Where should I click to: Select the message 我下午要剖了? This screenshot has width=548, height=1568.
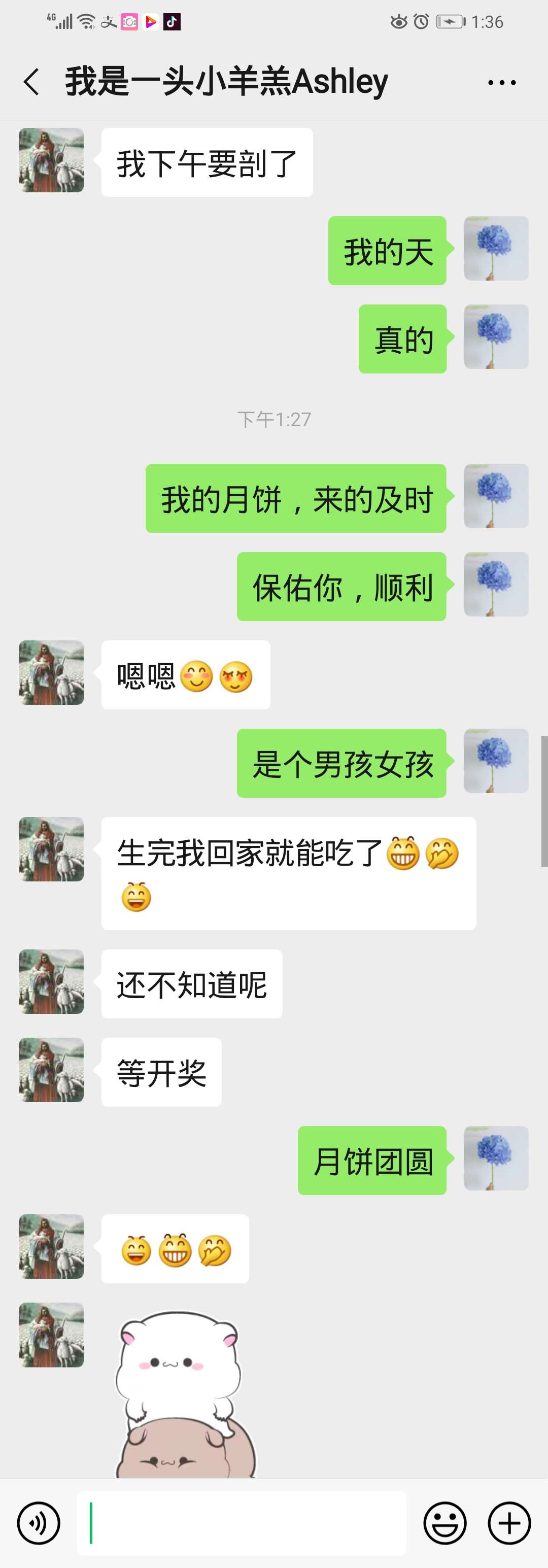click(207, 161)
